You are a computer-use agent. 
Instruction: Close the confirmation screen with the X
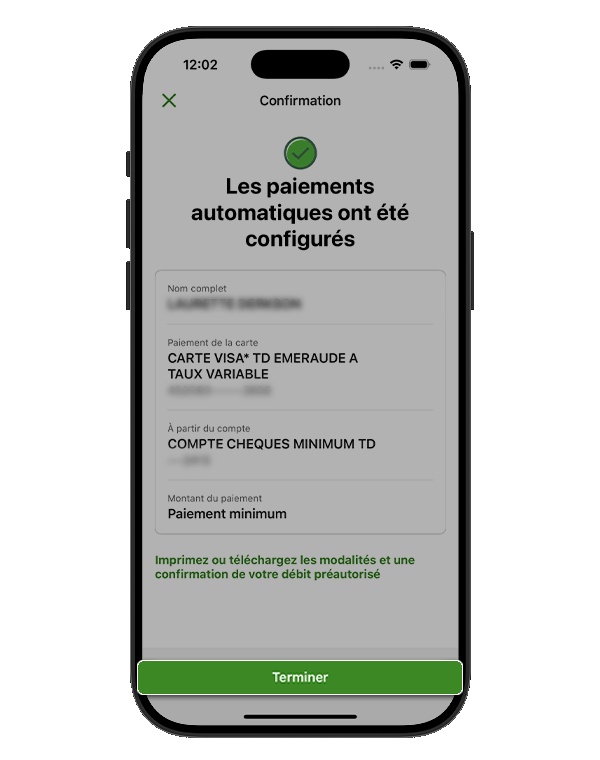(169, 100)
